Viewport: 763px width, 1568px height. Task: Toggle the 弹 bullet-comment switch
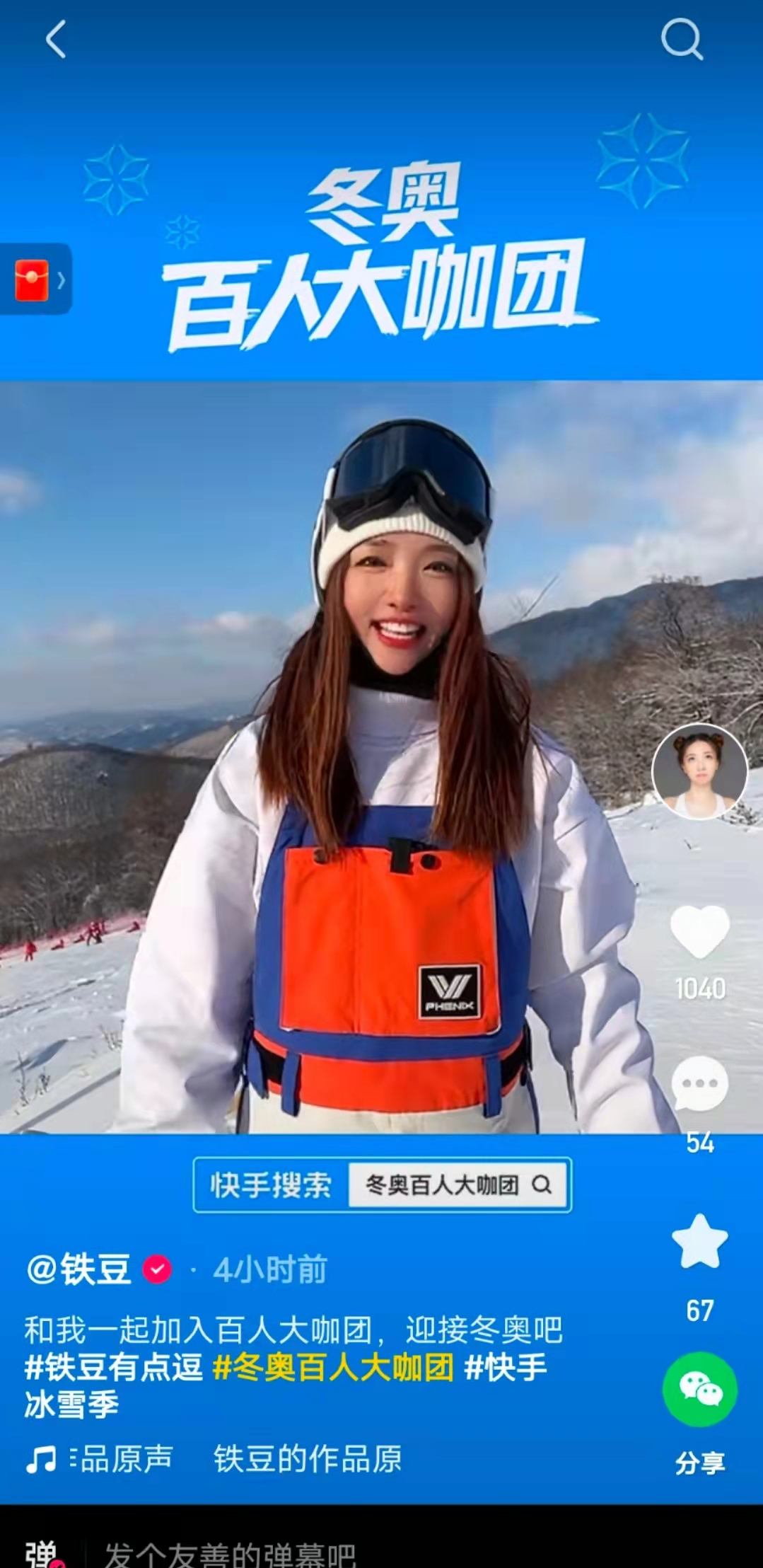click(x=42, y=1554)
